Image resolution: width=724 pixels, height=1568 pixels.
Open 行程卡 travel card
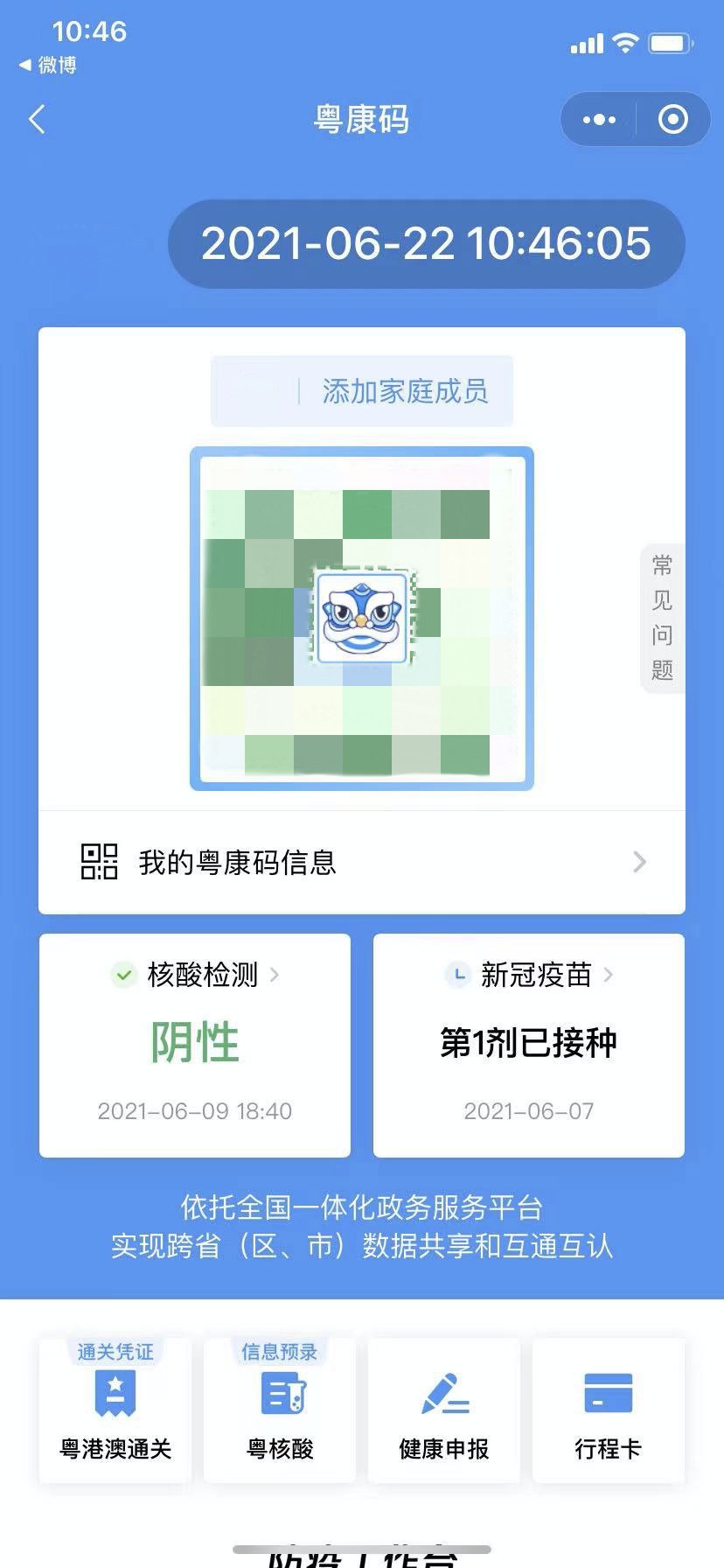[608, 1410]
